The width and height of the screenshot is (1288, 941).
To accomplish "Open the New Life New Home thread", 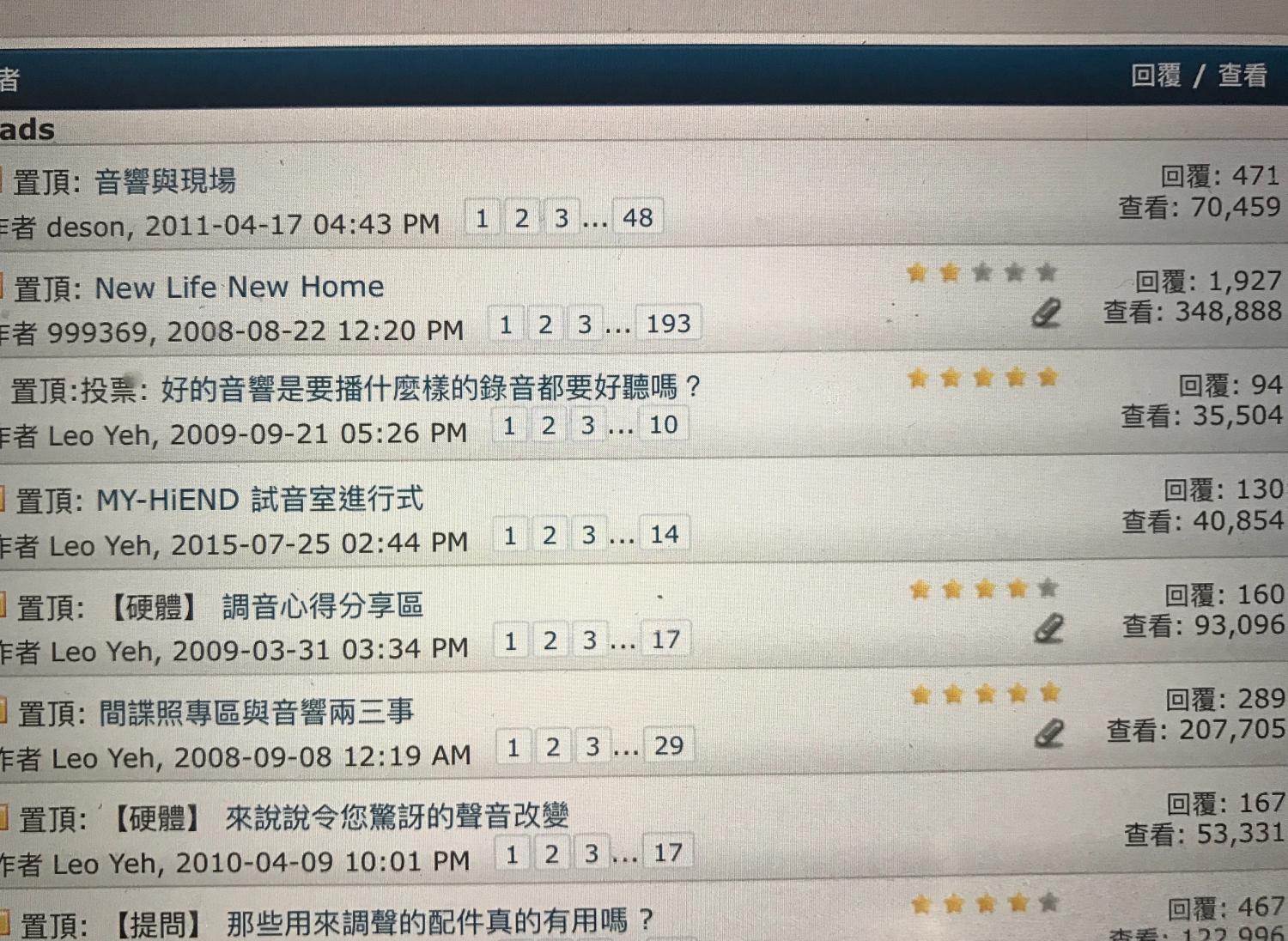I will [240, 287].
